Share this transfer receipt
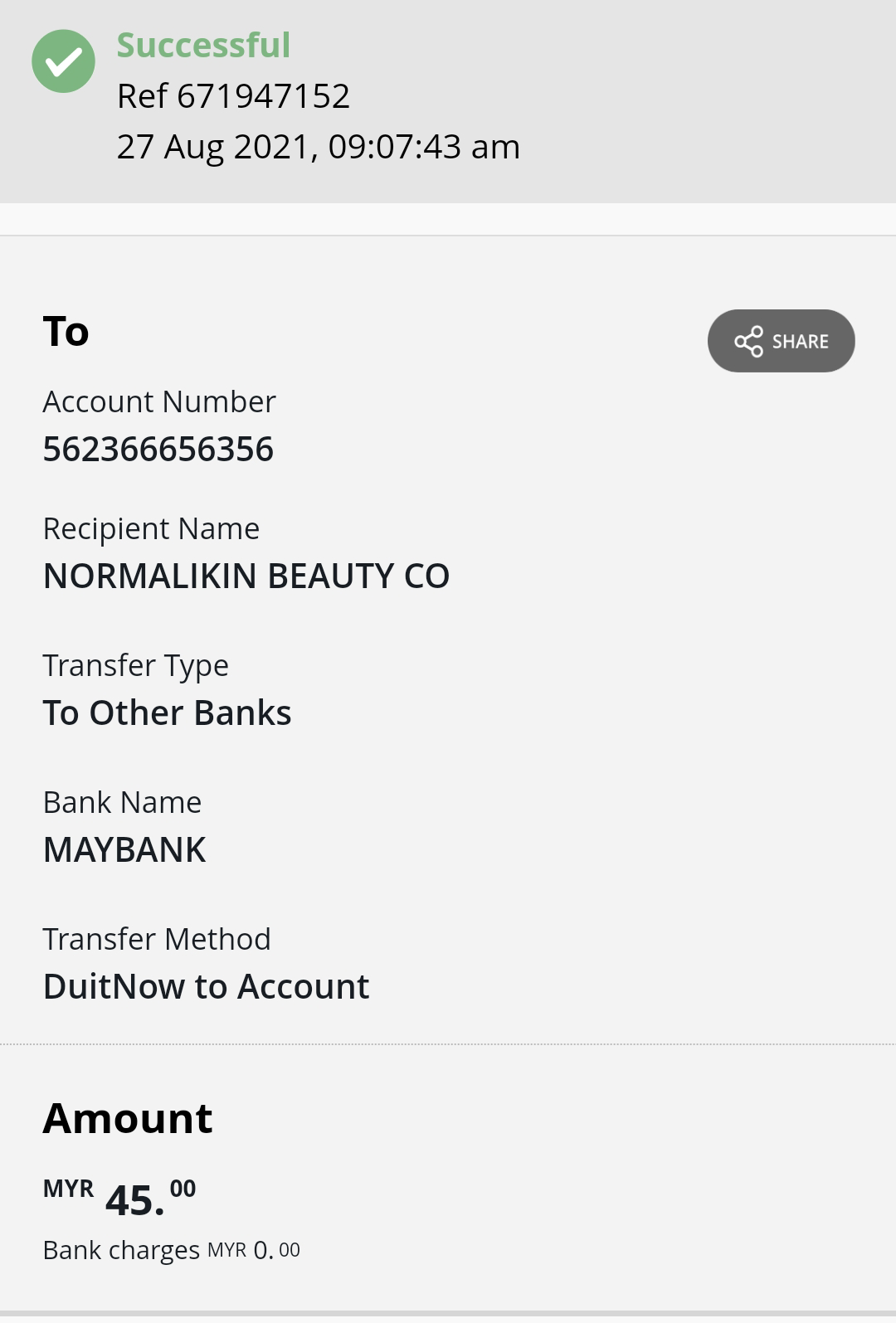 781,341
